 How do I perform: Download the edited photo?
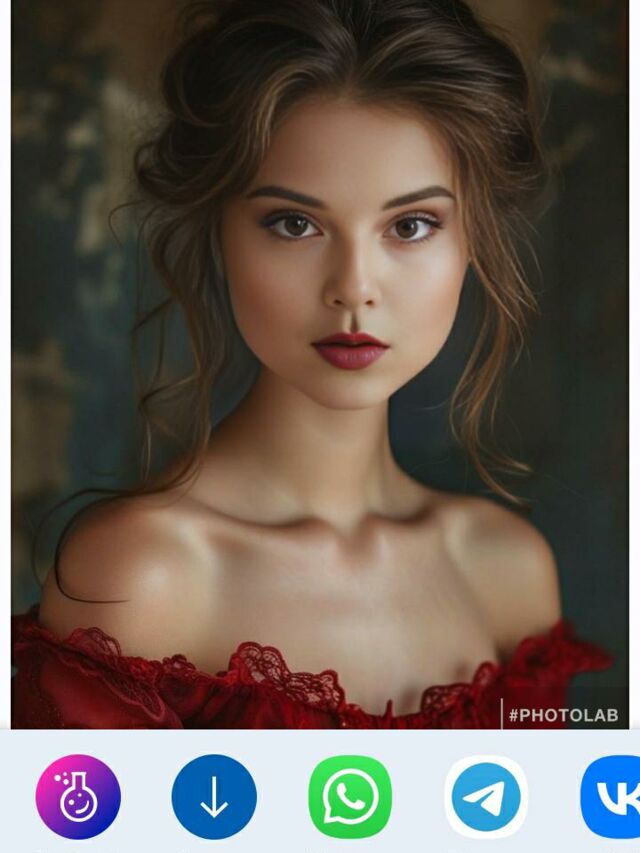[x=214, y=796]
